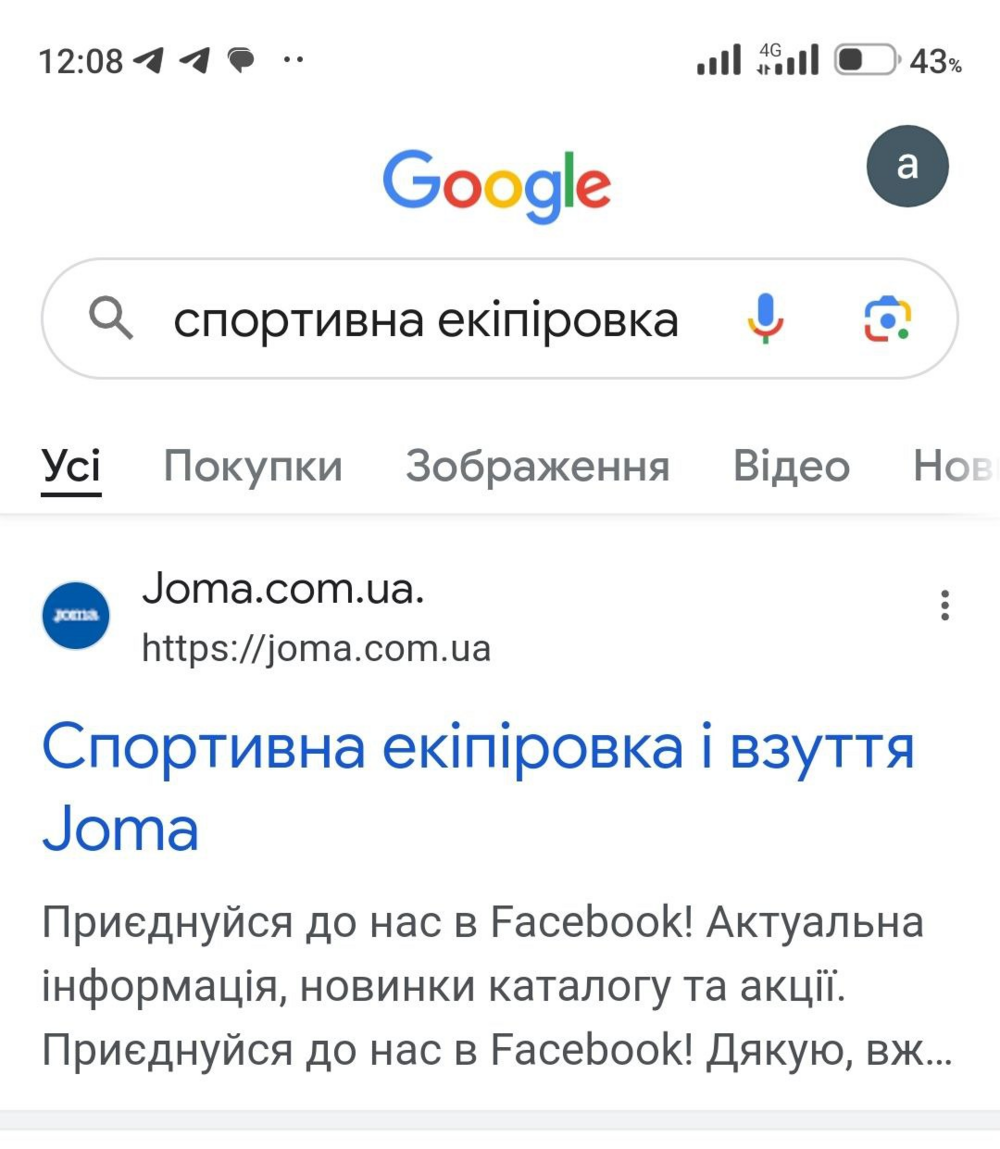Select the Усі tab

coord(71,466)
